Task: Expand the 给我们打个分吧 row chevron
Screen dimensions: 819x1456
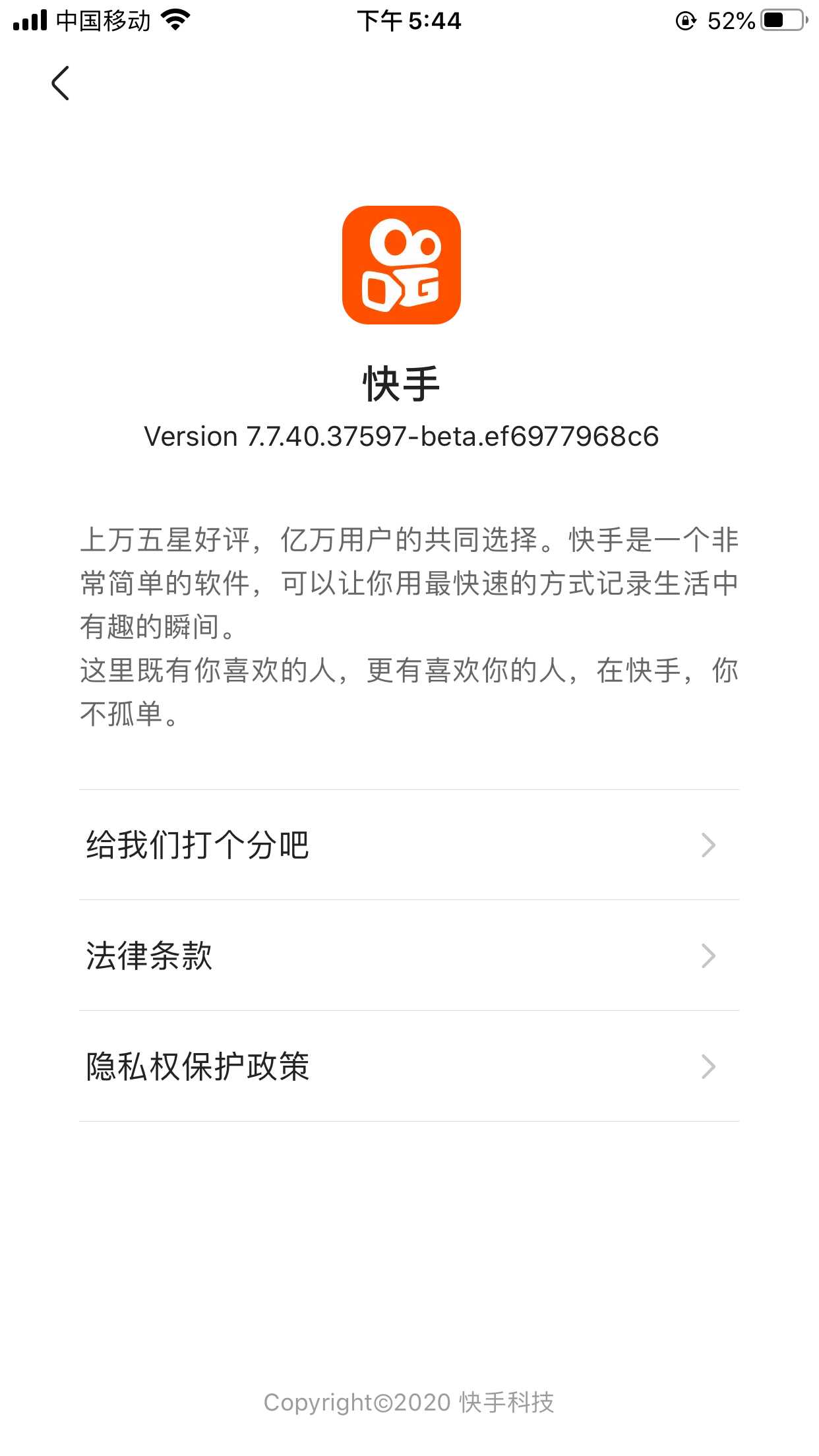Action: pyautogui.click(x=708, y=844)
